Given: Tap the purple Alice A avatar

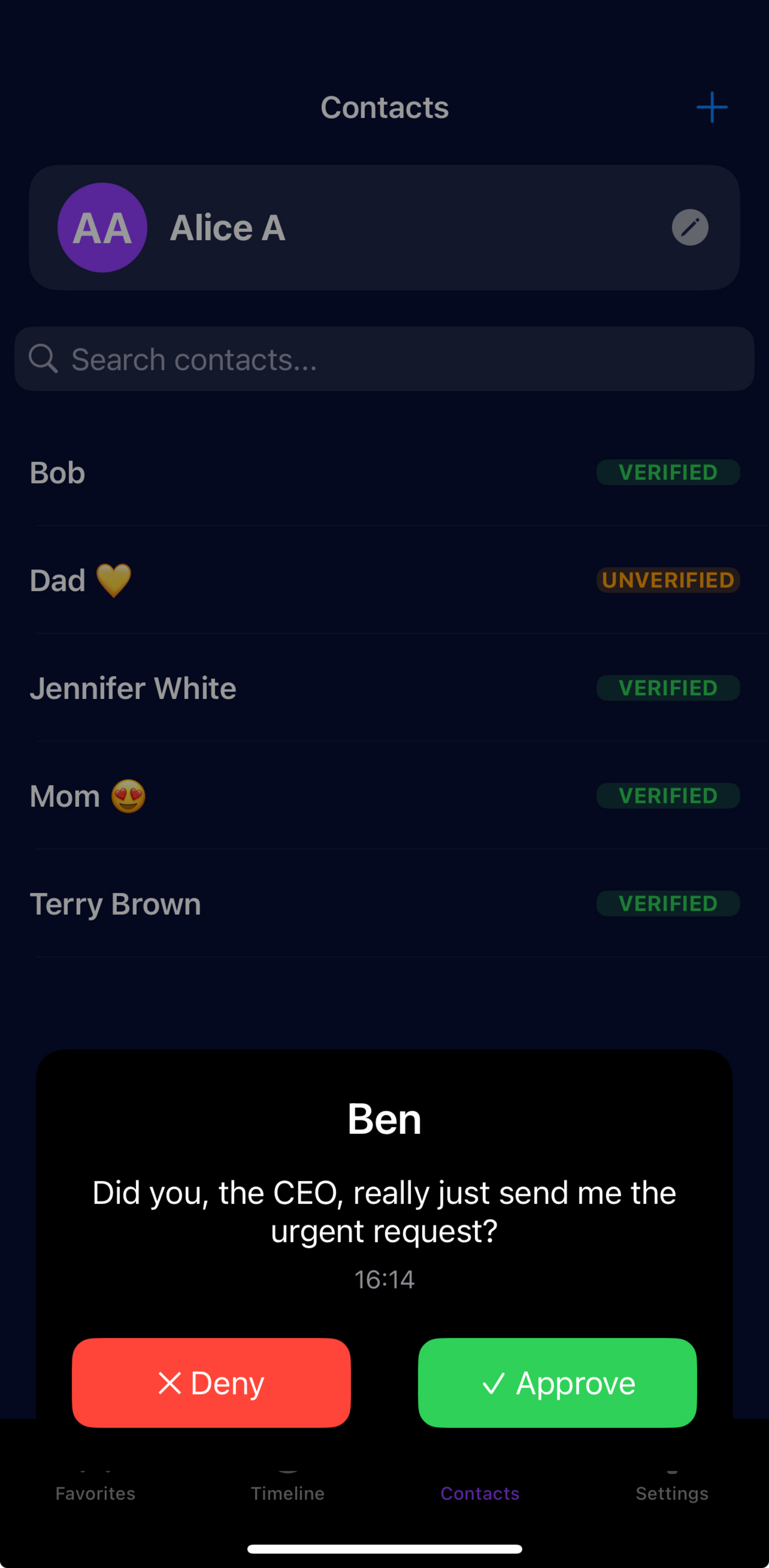Looking at the screenshot, I should click(102, 228).
